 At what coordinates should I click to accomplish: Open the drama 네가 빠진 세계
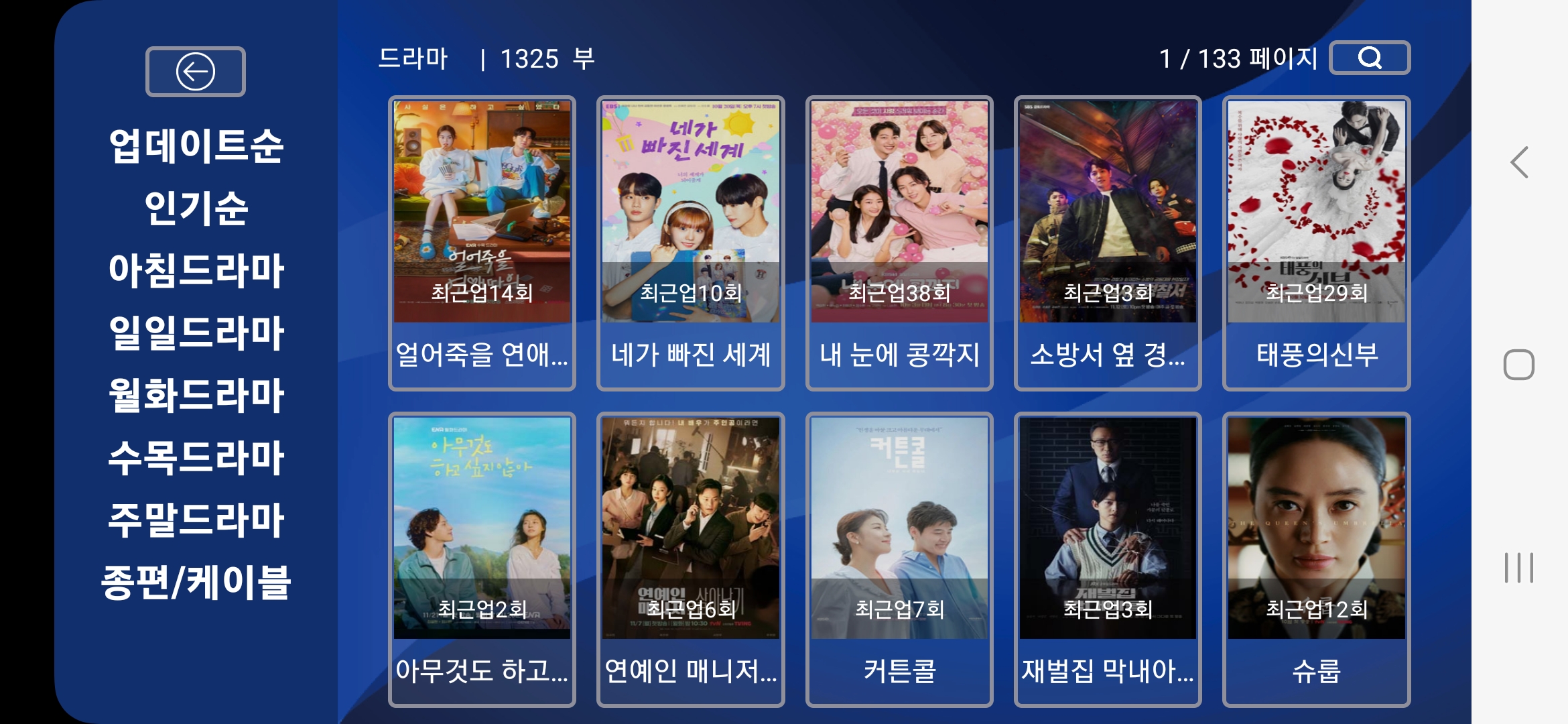pyautogui.click(x=690, y=243)
